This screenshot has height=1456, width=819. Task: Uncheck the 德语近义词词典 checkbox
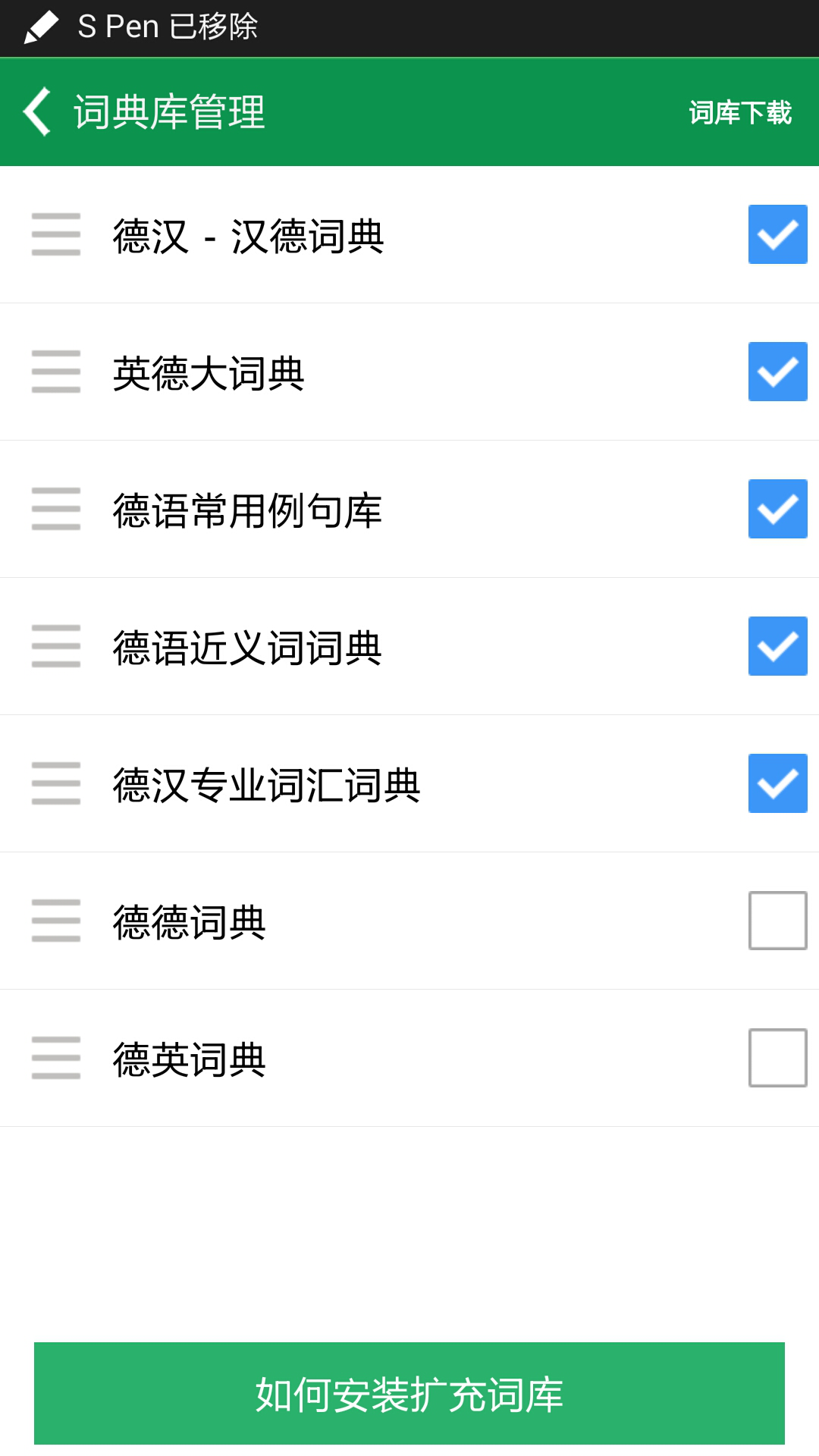click(777, 645)
